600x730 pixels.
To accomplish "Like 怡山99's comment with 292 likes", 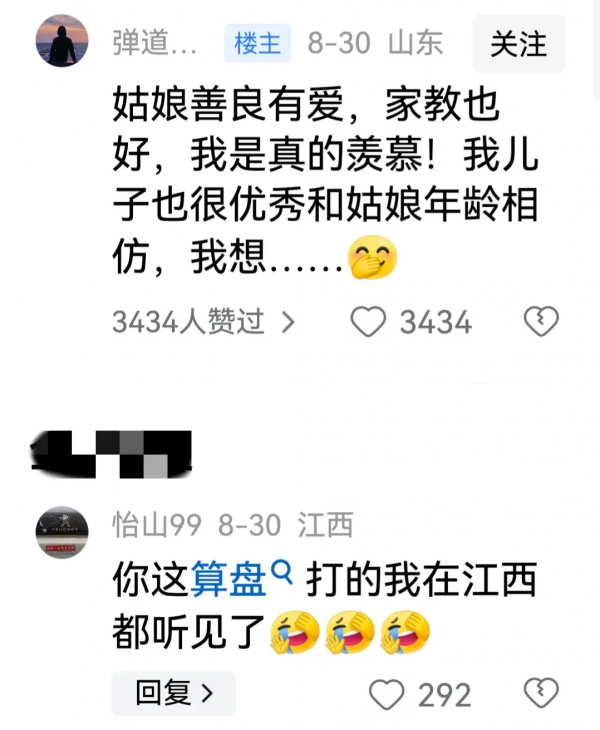I will 386,693.
